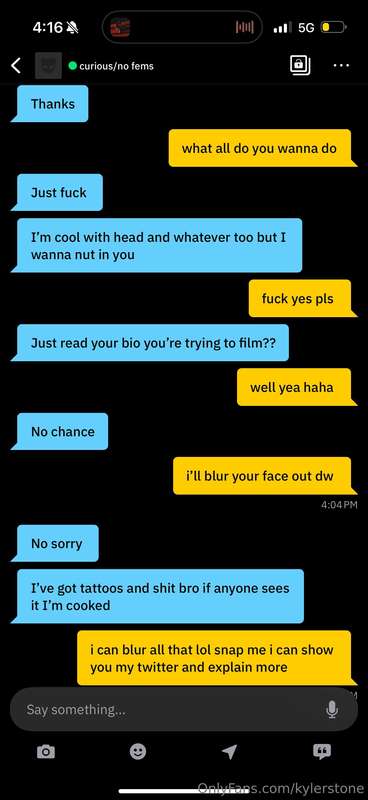Screen dimensions: 368x800
Task: Open the camera to send a photo
Action: (46, 751)
